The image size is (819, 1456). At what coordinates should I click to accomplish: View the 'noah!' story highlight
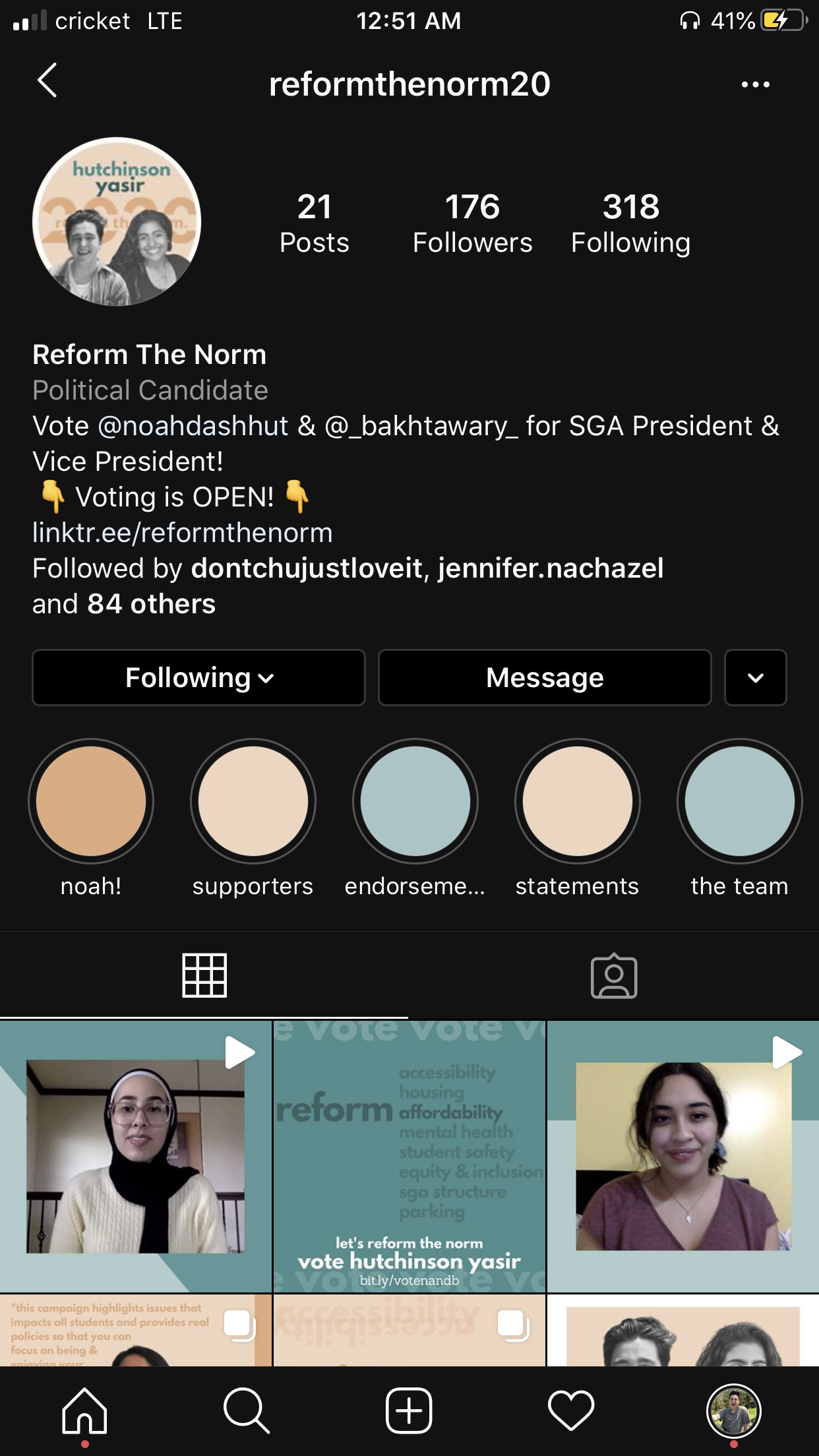click(91, 802)
